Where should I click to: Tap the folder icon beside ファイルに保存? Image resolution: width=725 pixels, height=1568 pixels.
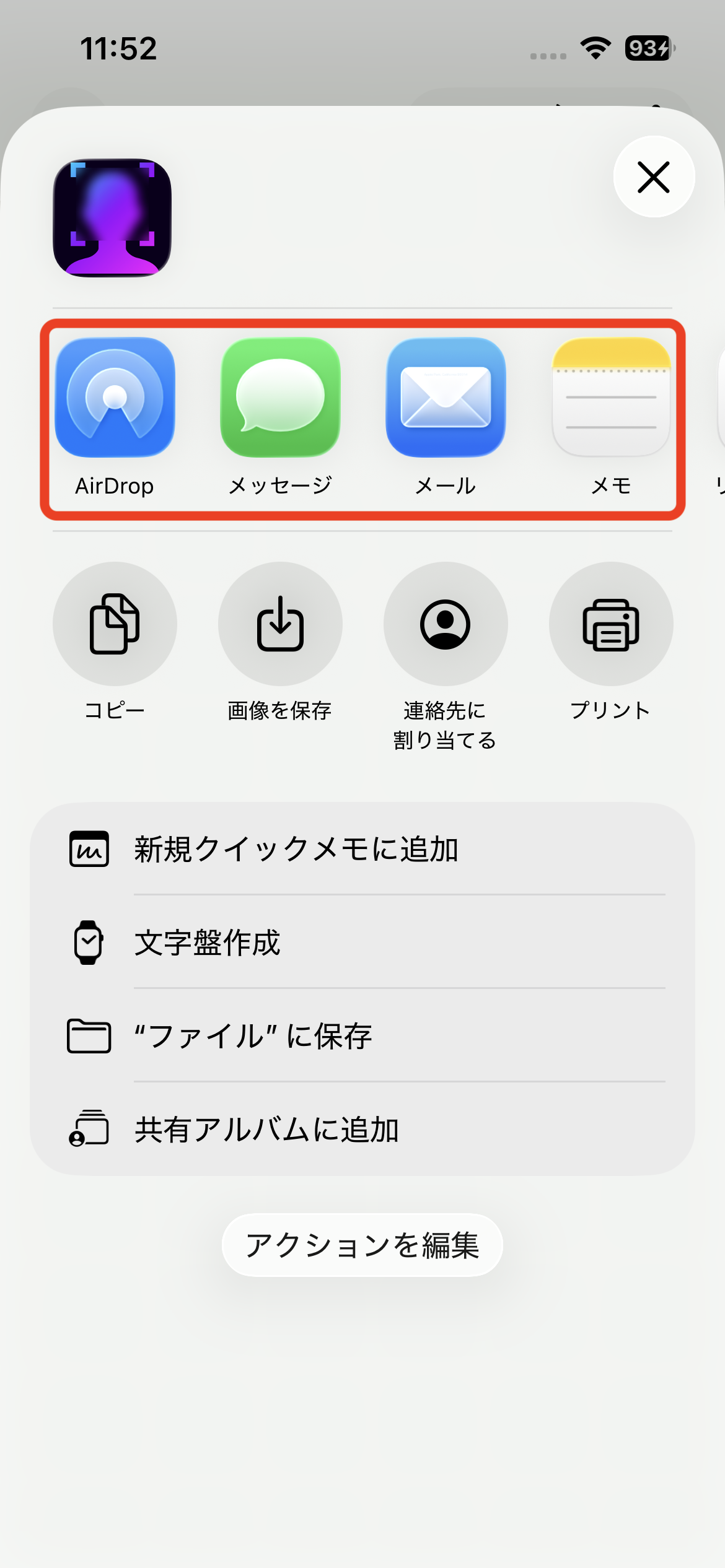tap(89, 1037)
